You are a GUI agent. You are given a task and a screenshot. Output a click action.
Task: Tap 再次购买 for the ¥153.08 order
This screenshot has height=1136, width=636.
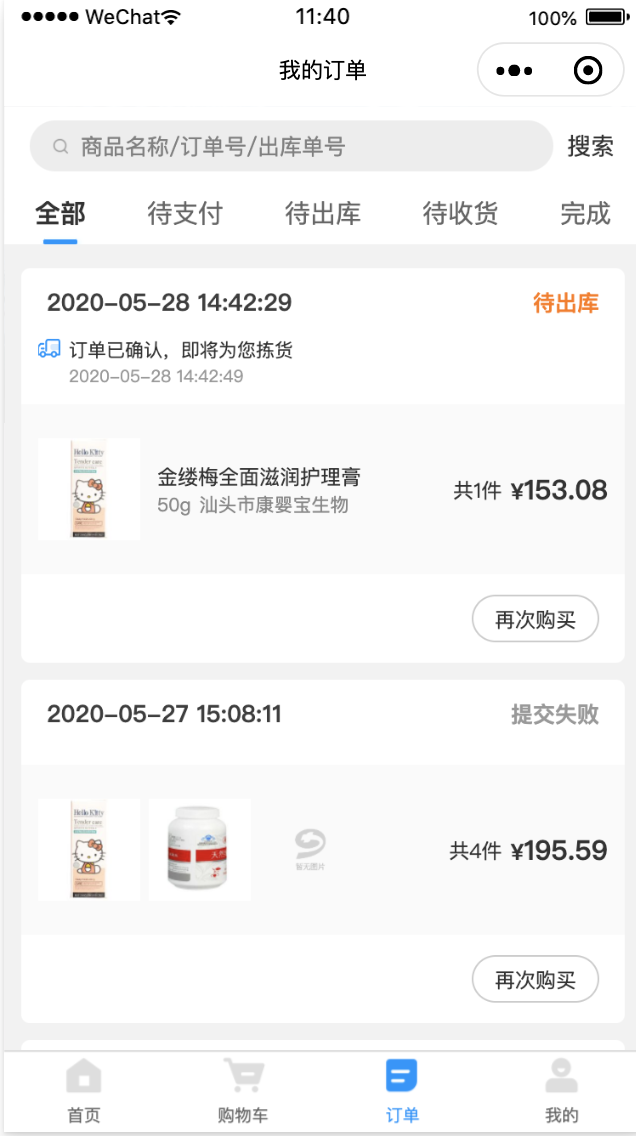(x=535, y=619)
